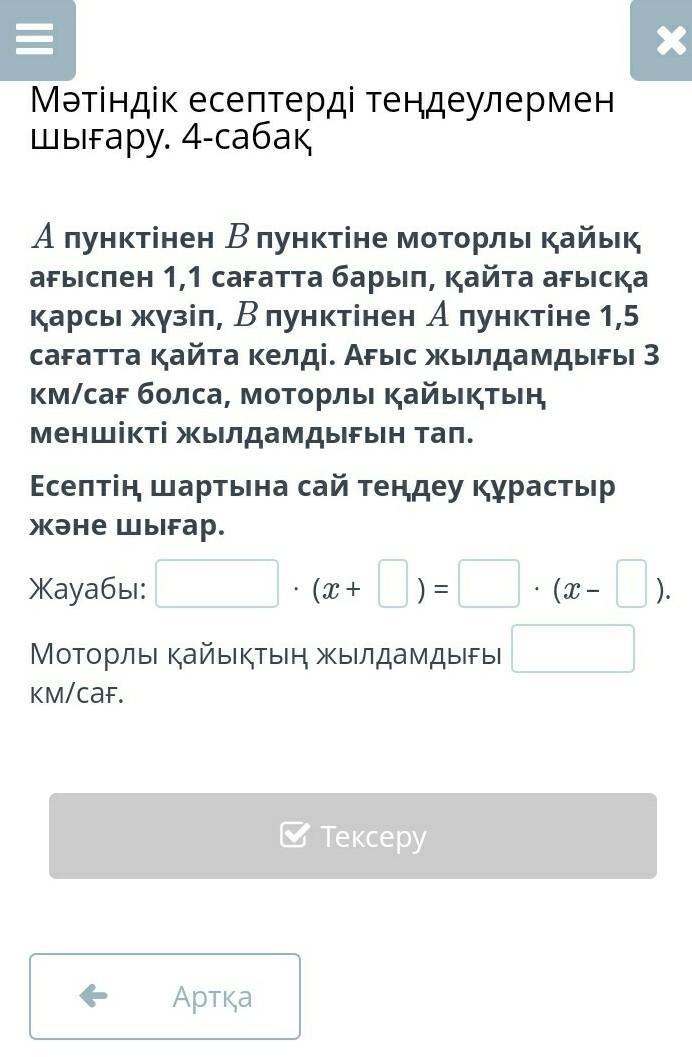The image size is (692, 1057).
Task: Tap the first coefficient field after Жауабы
Action: click(x=217, y=585)
